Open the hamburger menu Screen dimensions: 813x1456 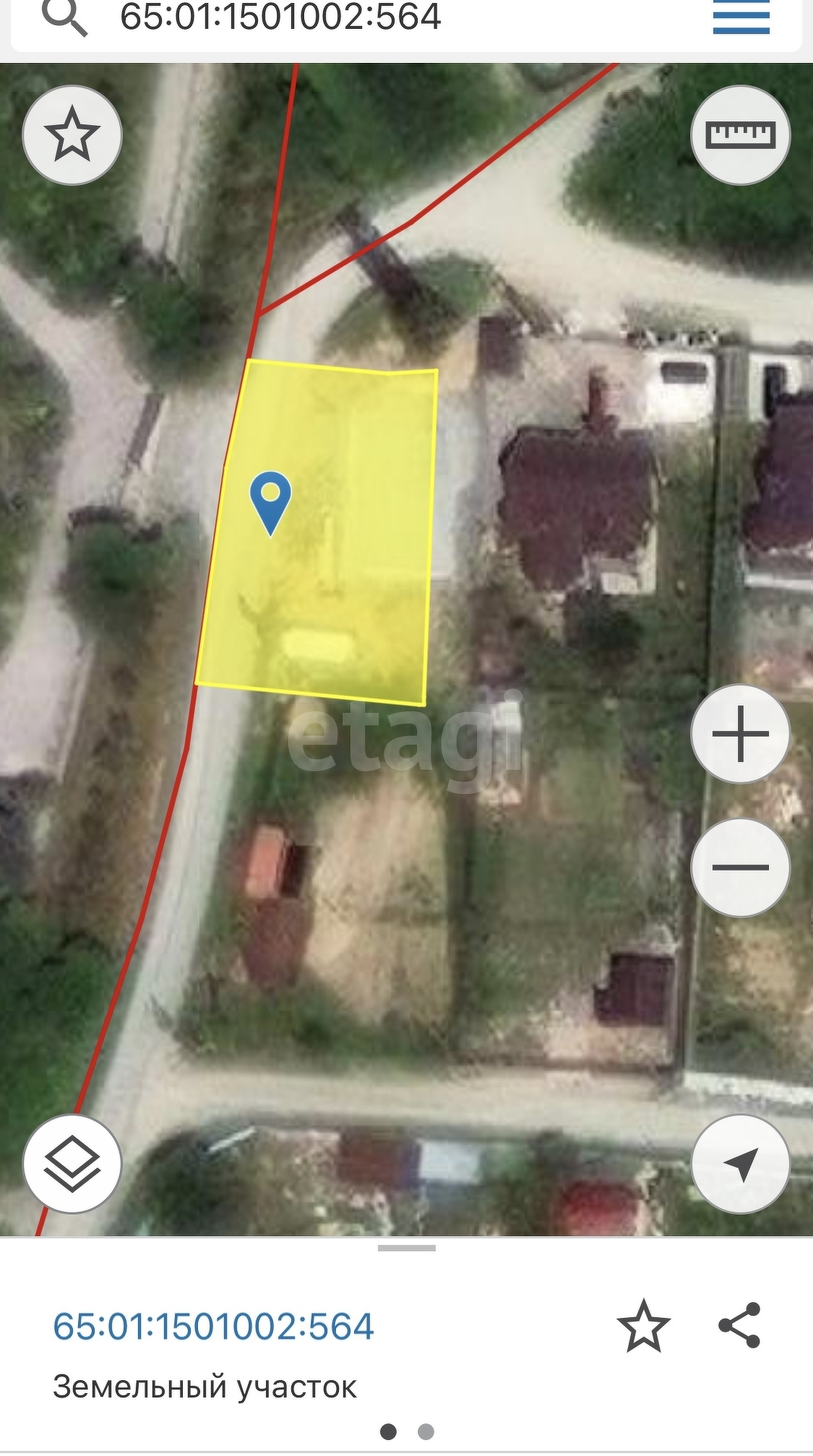(740, 18)
